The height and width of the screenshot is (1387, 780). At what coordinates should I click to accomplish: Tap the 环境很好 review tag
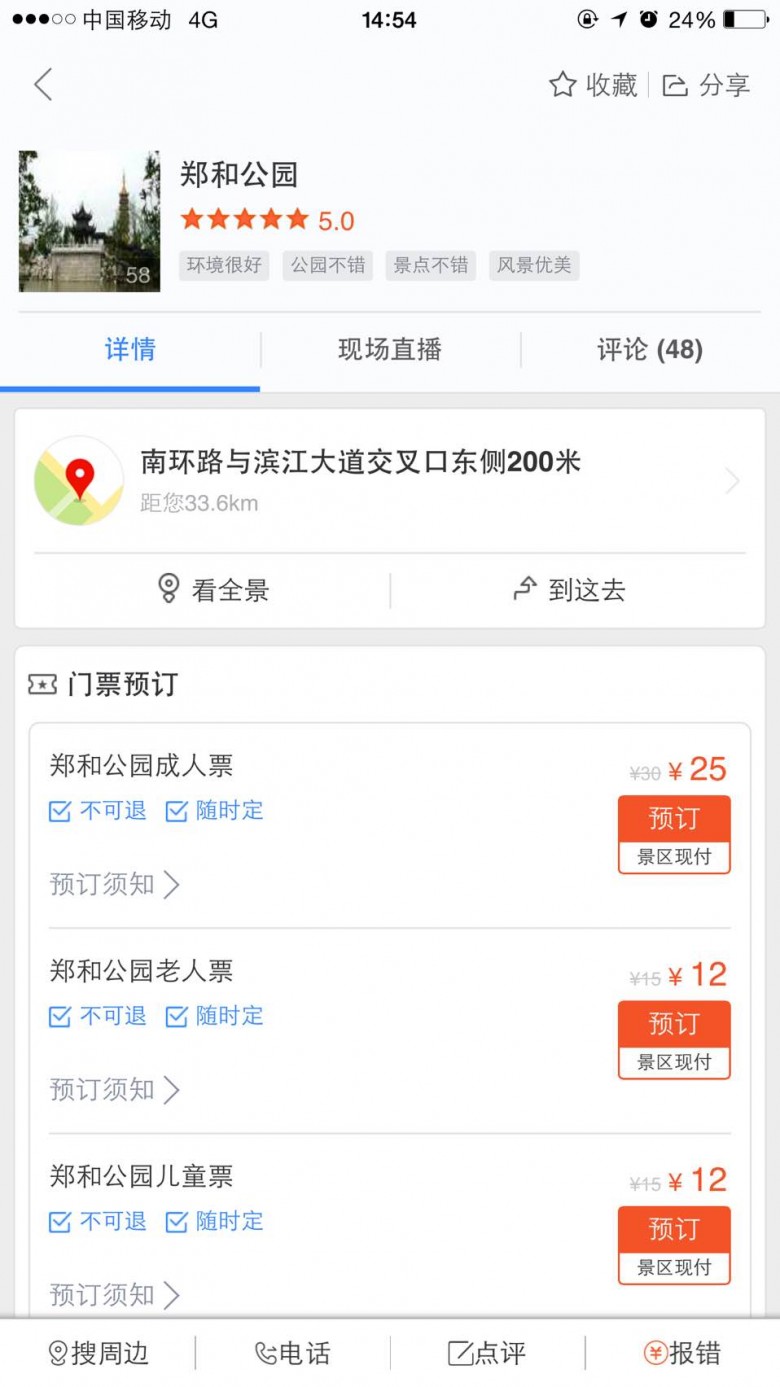[225, 265]
